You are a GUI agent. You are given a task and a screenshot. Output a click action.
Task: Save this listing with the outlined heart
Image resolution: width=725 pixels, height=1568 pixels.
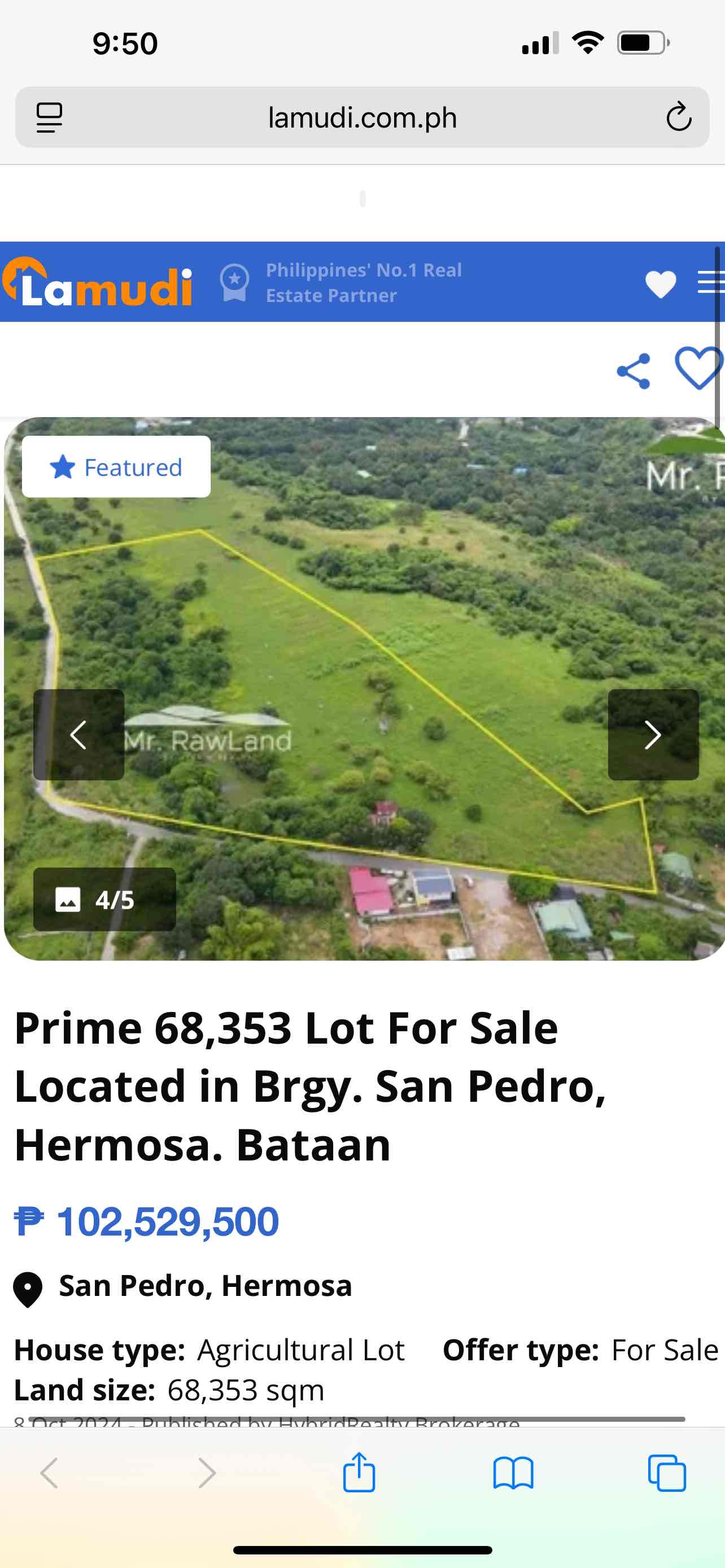pyautogui.click(x=698, y=368)
